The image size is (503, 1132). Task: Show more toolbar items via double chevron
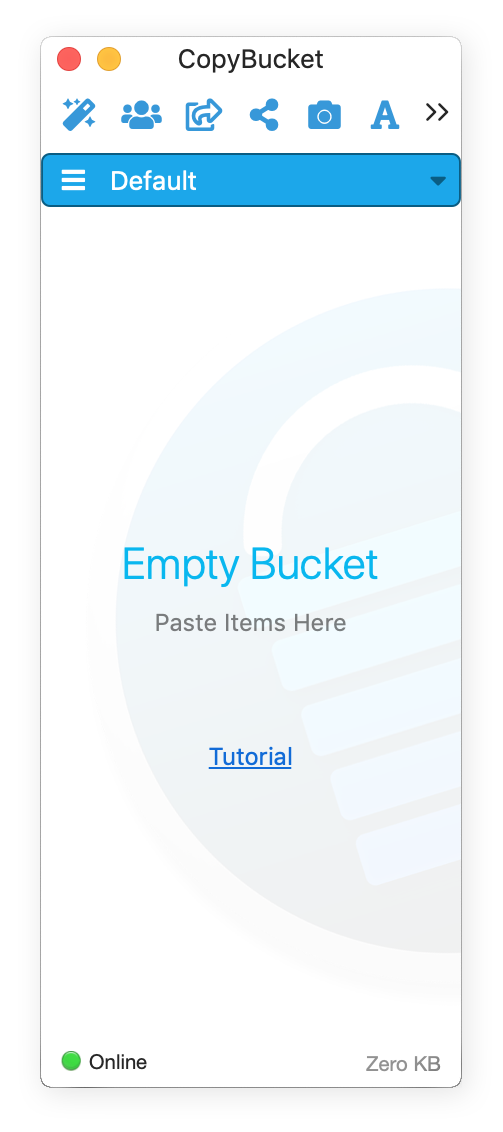pos(437,113)
